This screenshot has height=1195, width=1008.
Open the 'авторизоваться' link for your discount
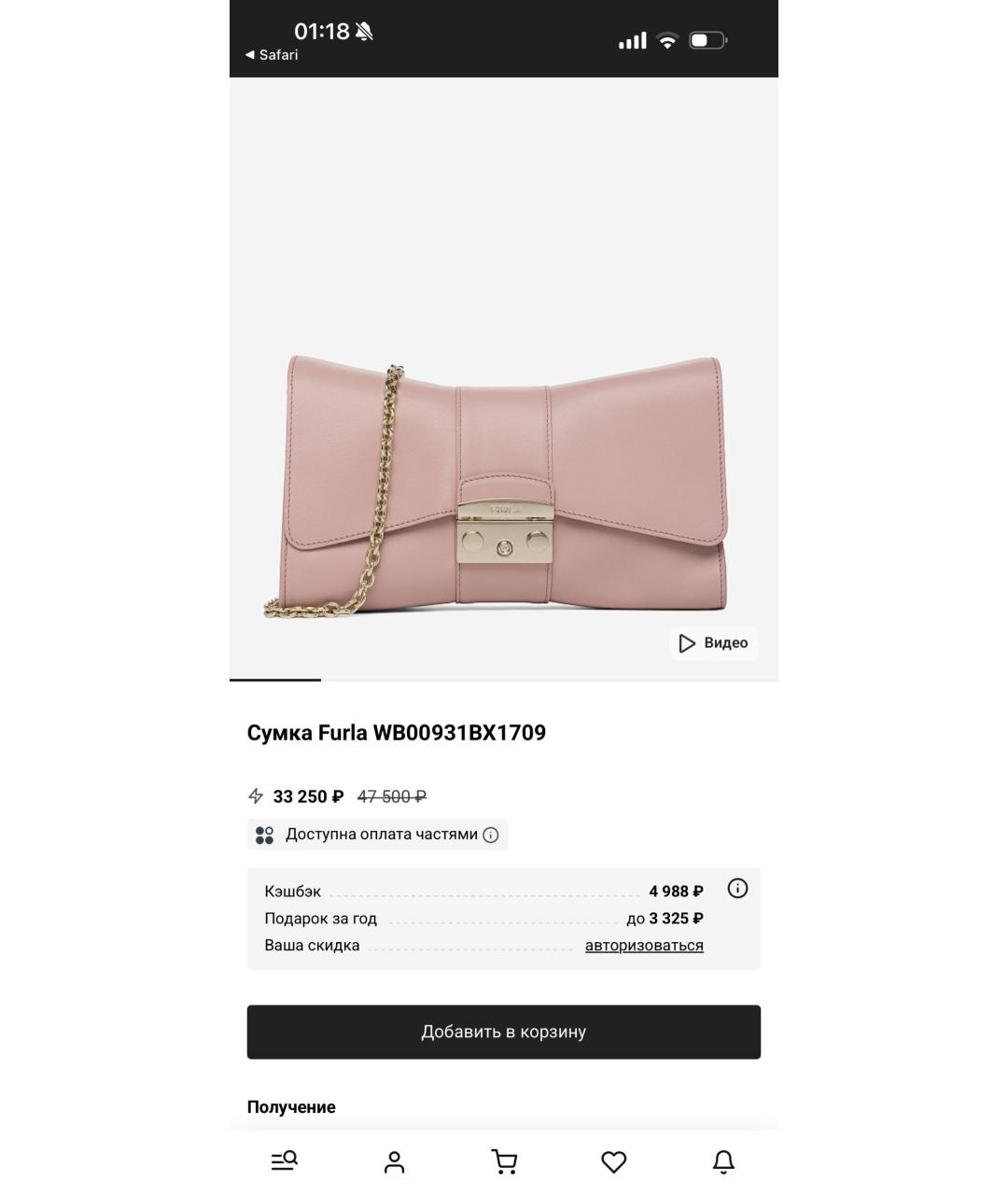(x=643, y=945)
